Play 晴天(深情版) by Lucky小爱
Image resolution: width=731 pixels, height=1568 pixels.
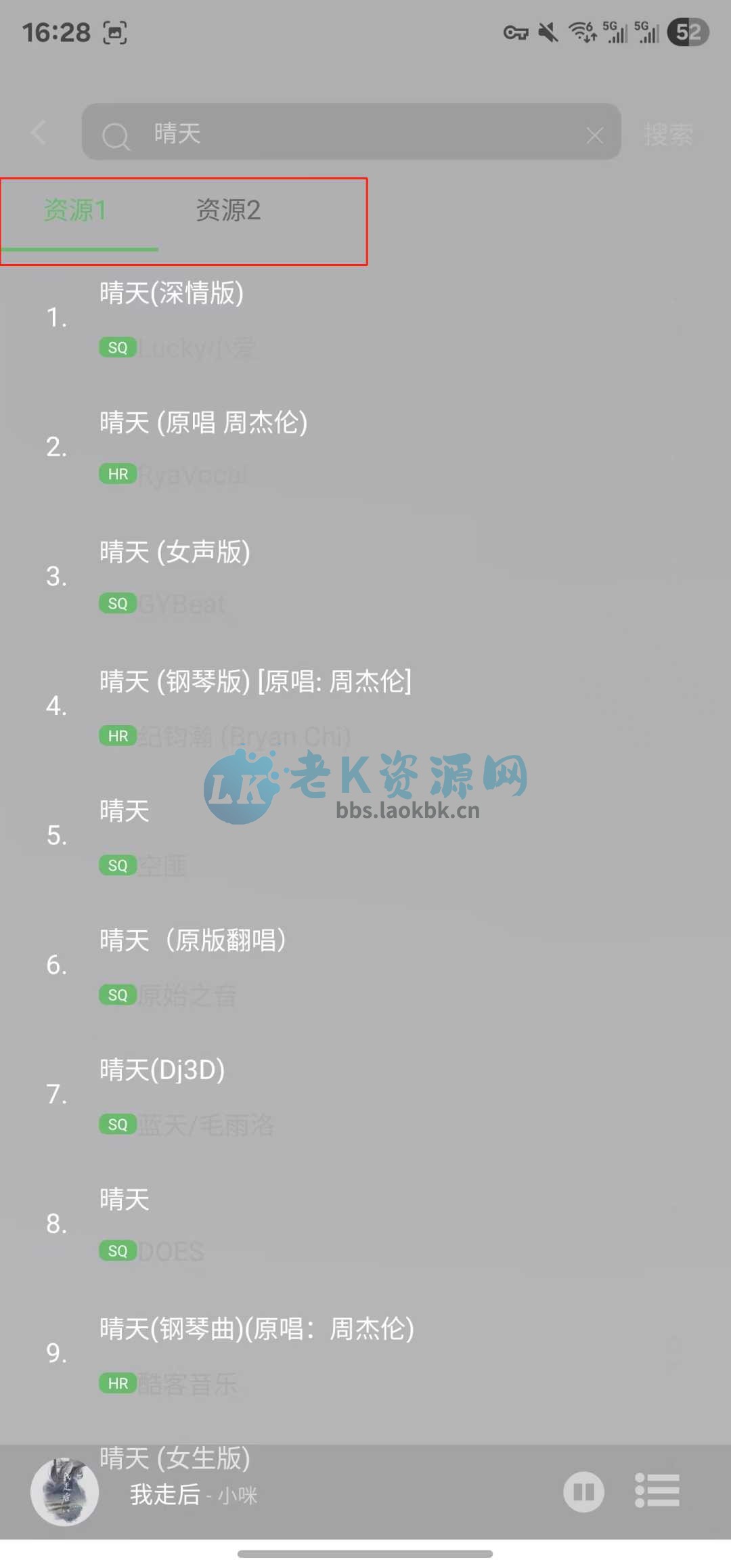(x=271, y=318)
